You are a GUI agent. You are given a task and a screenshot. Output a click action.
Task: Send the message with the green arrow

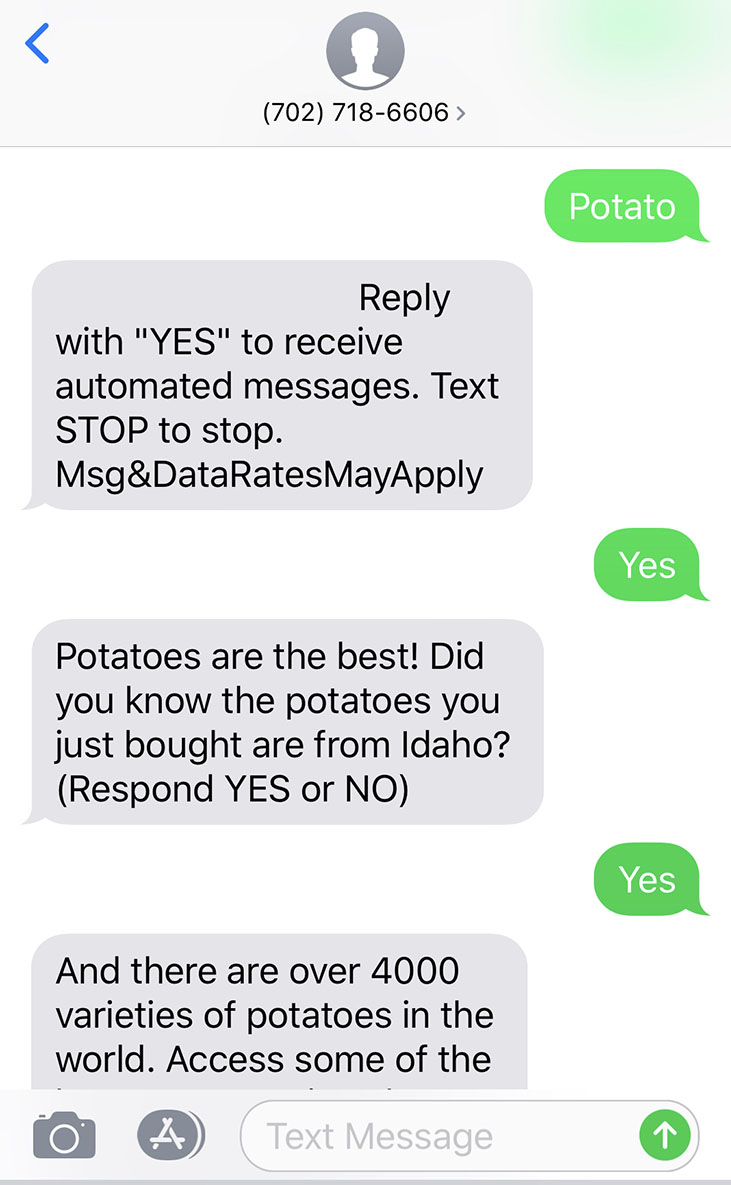(664, 1136)
